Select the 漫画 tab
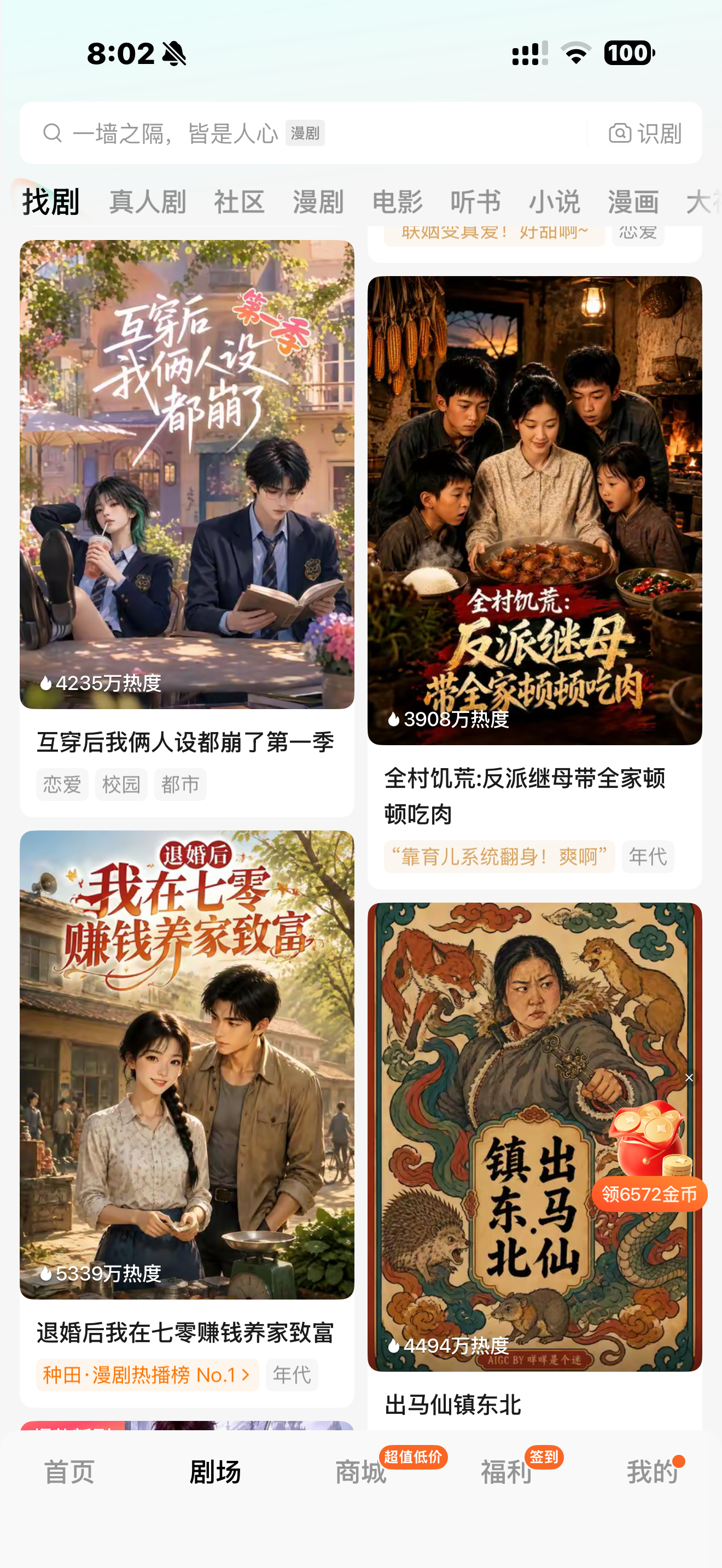The width and height of the screenshot is (722, 1568). point(633,202)
